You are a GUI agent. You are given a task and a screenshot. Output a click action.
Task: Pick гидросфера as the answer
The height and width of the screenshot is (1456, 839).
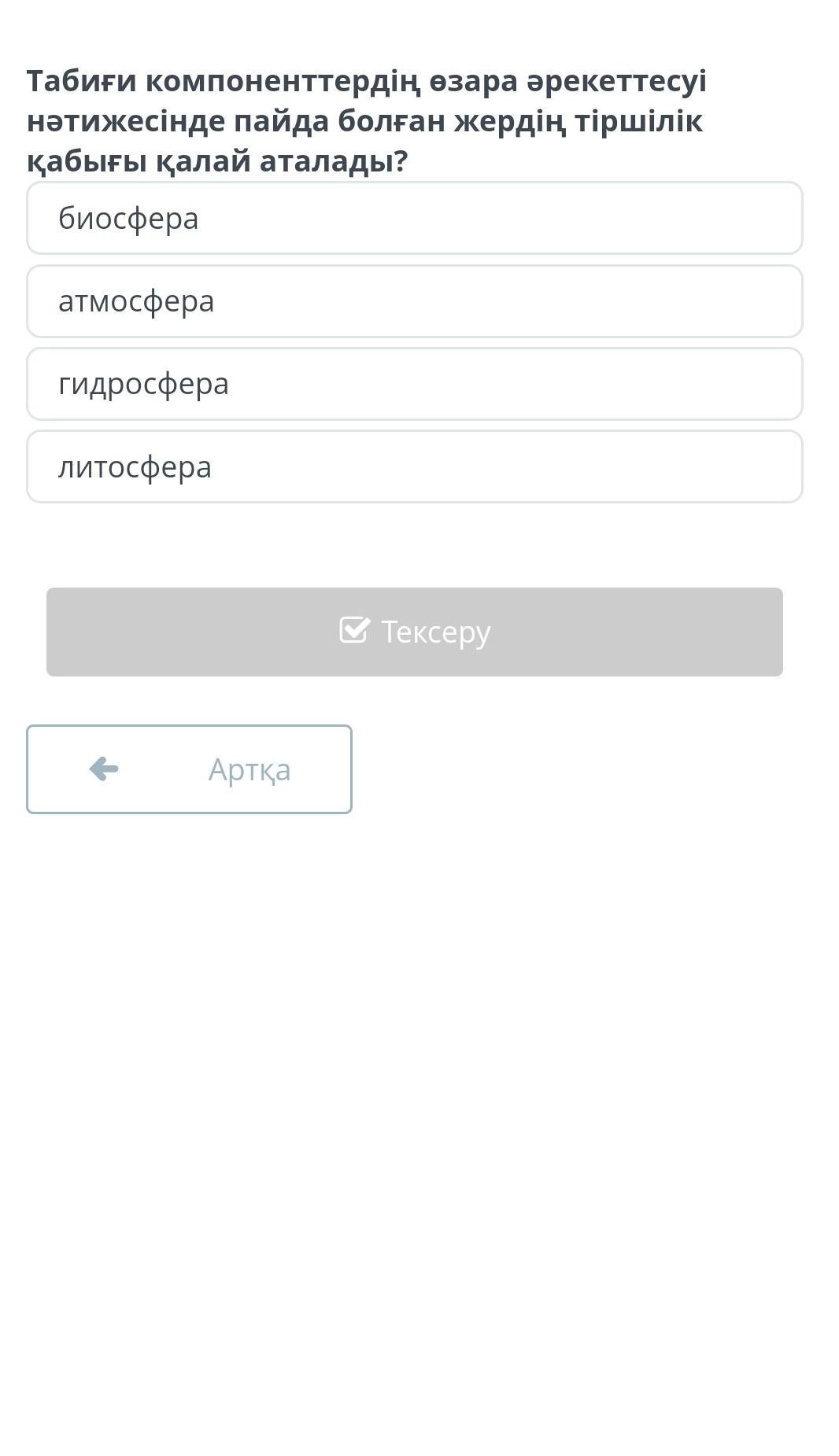click(x=414, y=384)
